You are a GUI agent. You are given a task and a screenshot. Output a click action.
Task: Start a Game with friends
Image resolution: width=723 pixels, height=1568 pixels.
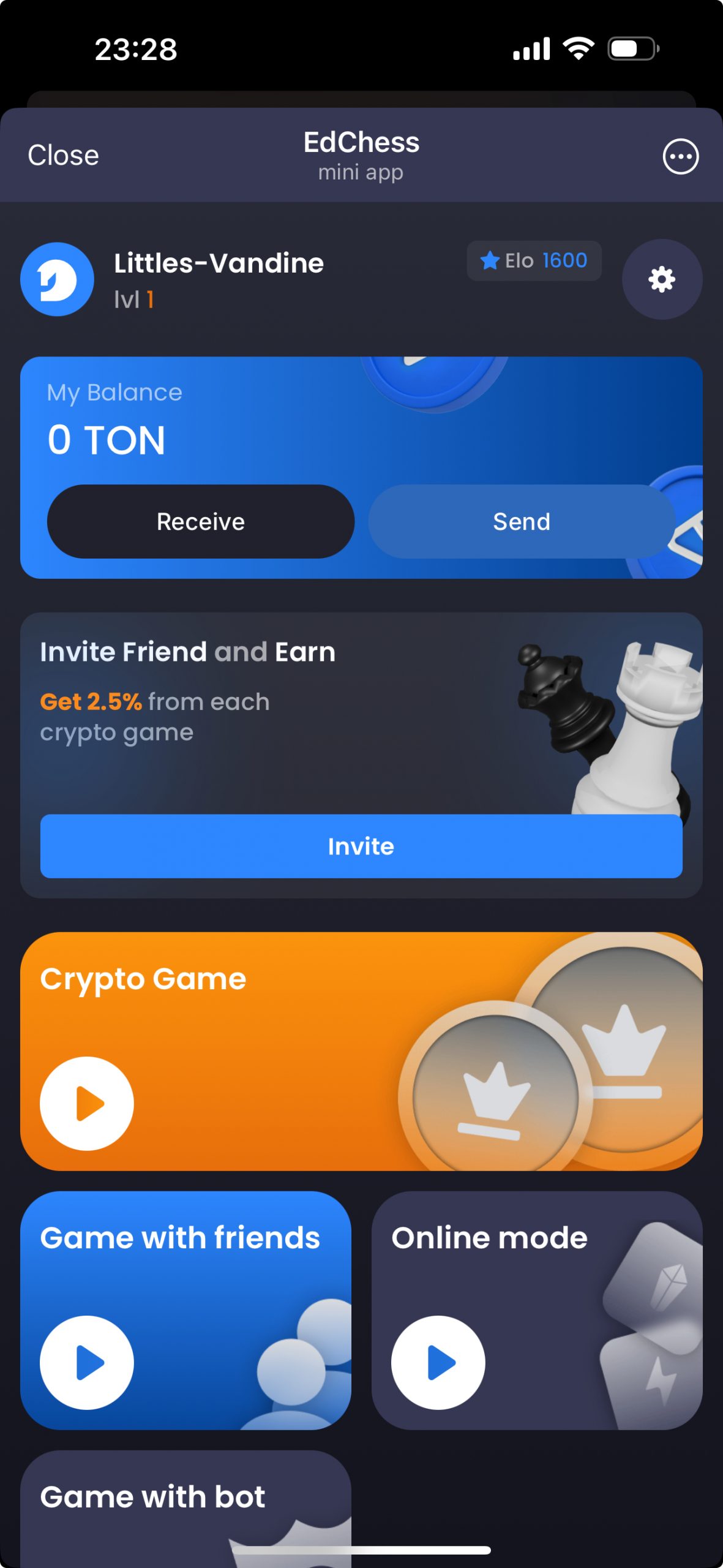[x=87, y=1362]
